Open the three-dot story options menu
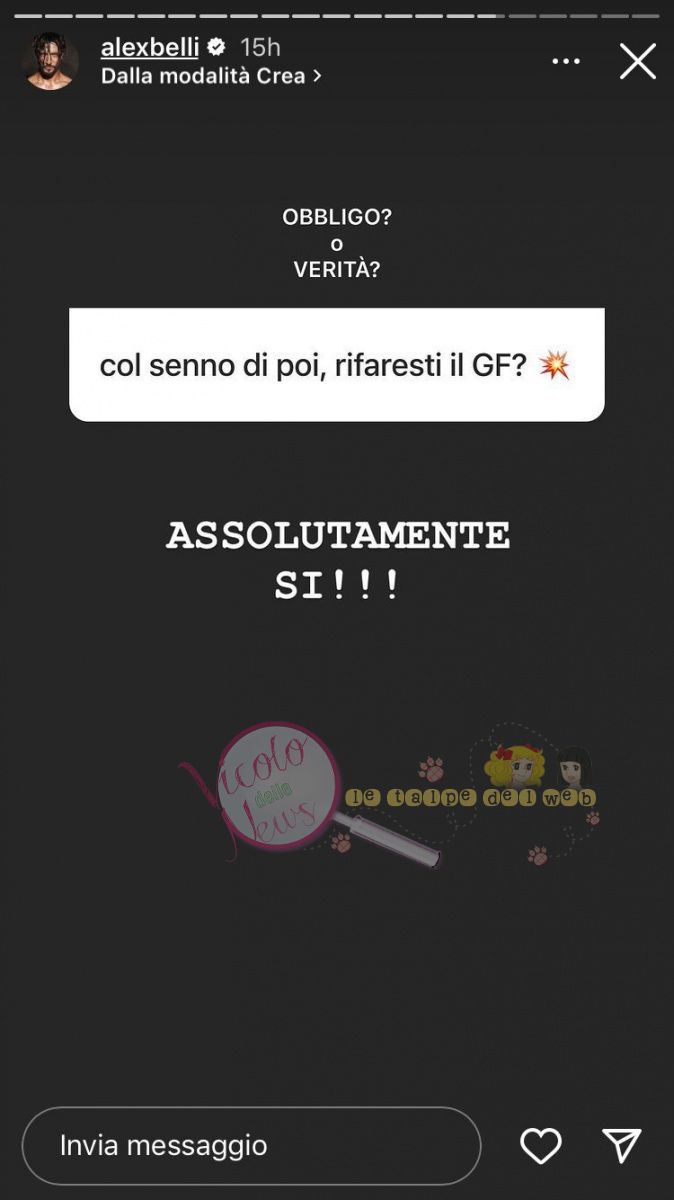Image resolution: width=674 pixels, height=1200 pixels. pos(566,62)
